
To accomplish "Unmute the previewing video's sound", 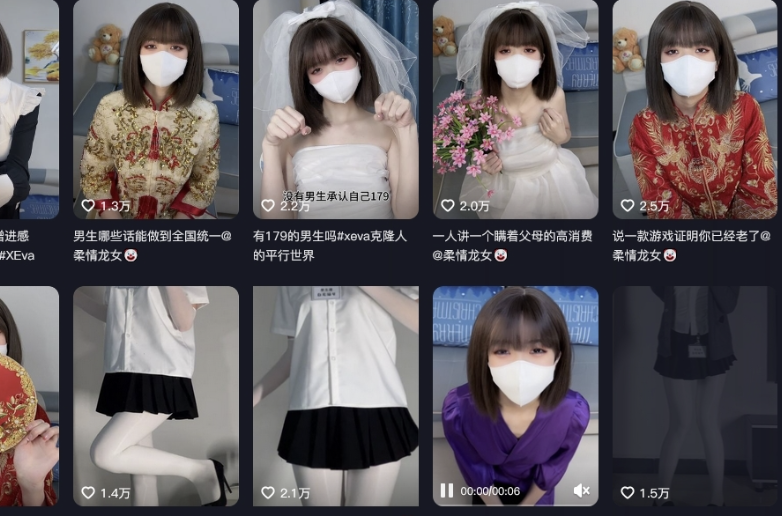I will tap(582, 491).
